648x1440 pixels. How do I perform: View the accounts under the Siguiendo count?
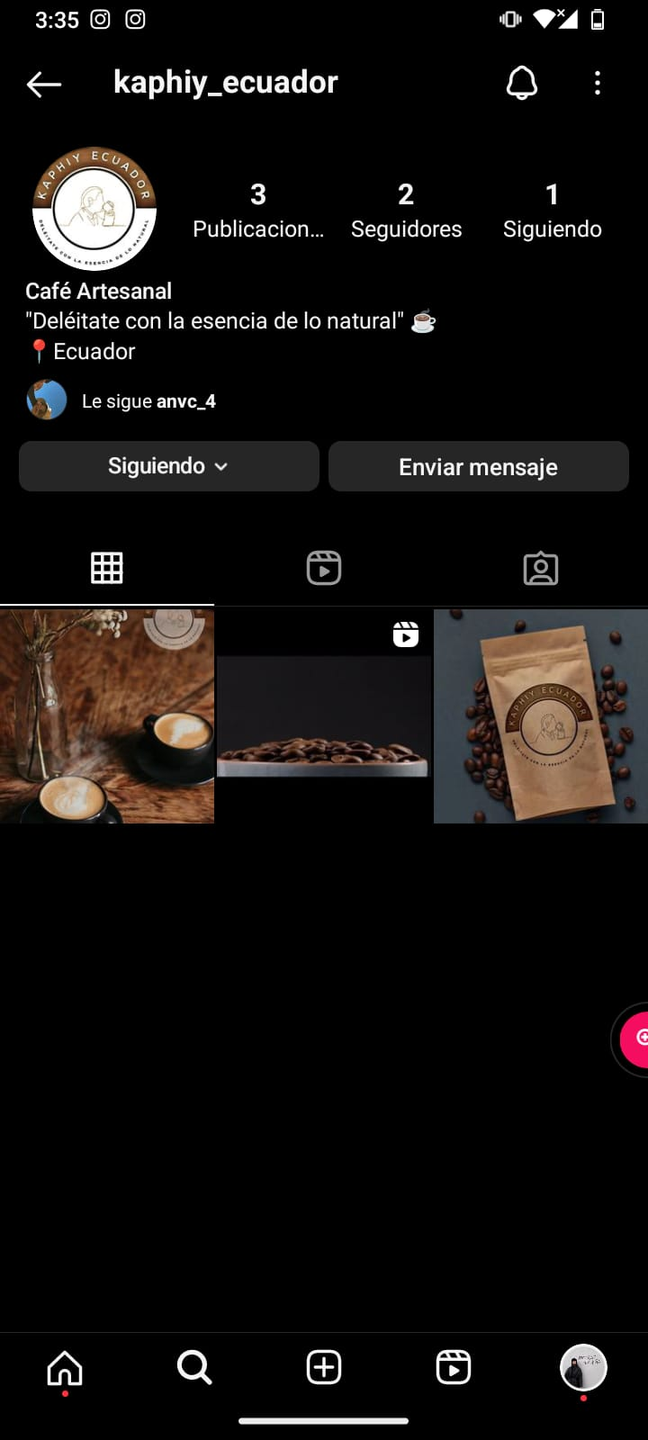tap(552, 210)
